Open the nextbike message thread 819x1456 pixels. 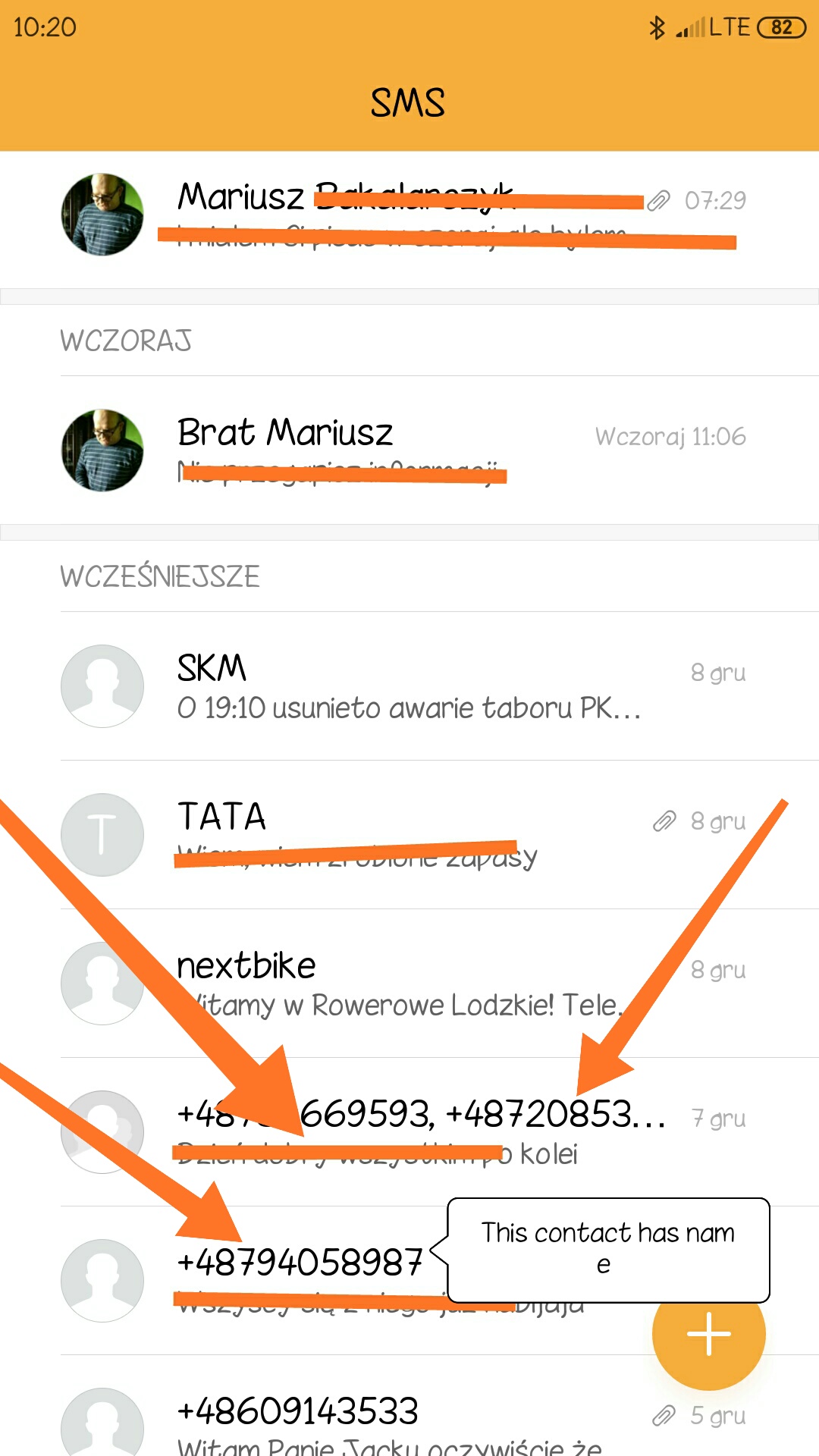(x=409, y=984)
